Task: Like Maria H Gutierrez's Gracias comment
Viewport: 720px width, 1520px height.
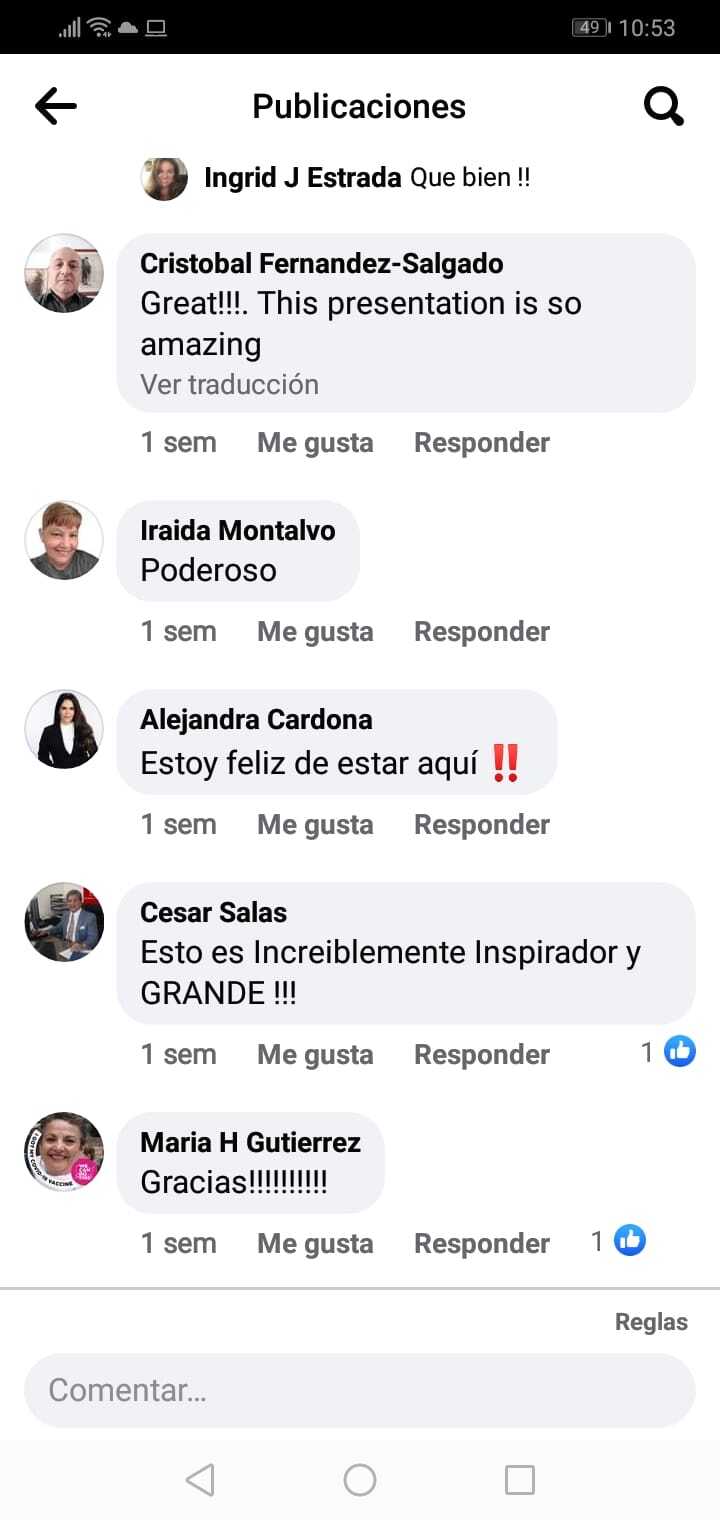Action: [x=315, y=1243]
